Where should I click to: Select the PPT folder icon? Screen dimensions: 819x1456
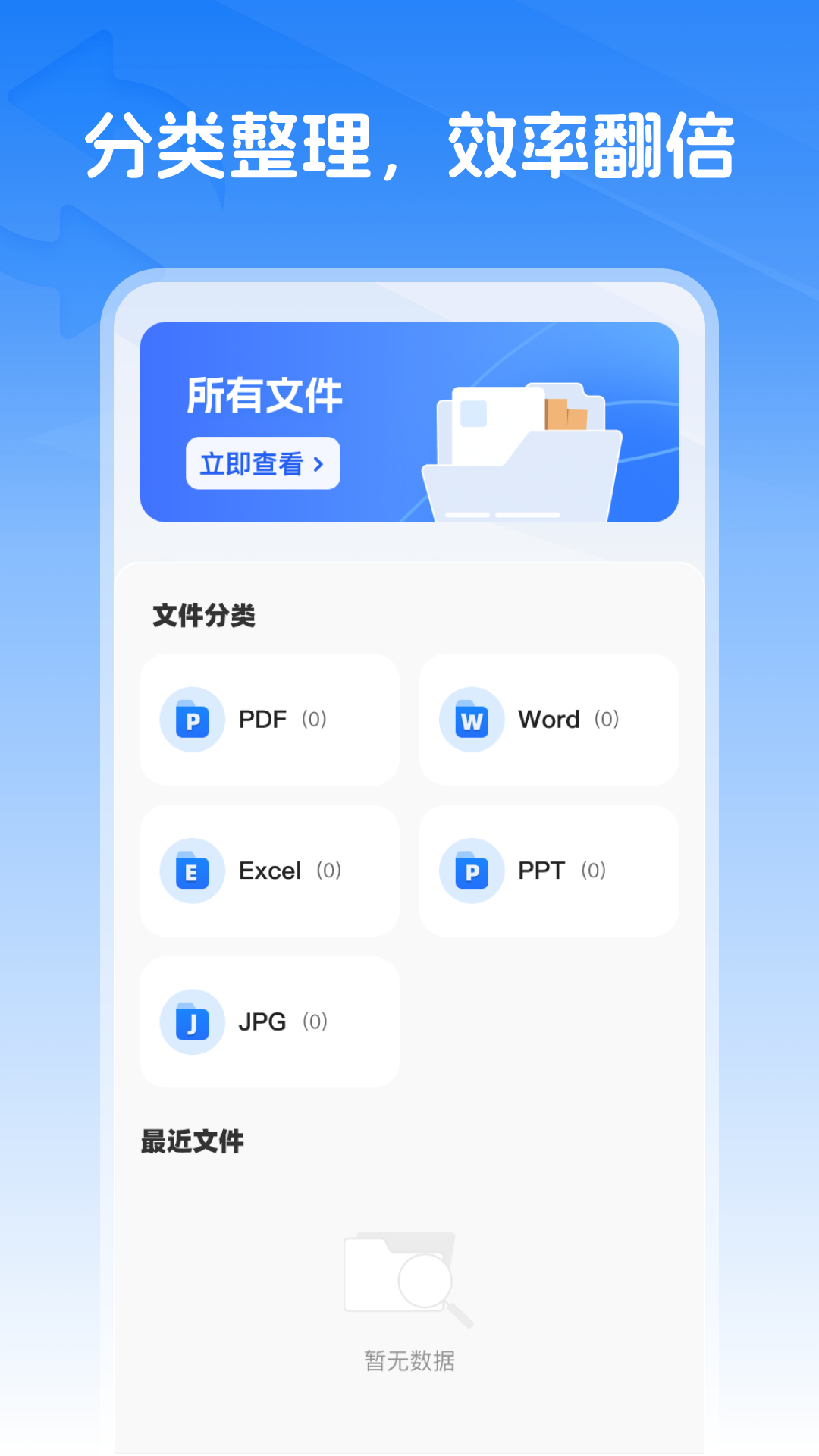click(471, 871)
